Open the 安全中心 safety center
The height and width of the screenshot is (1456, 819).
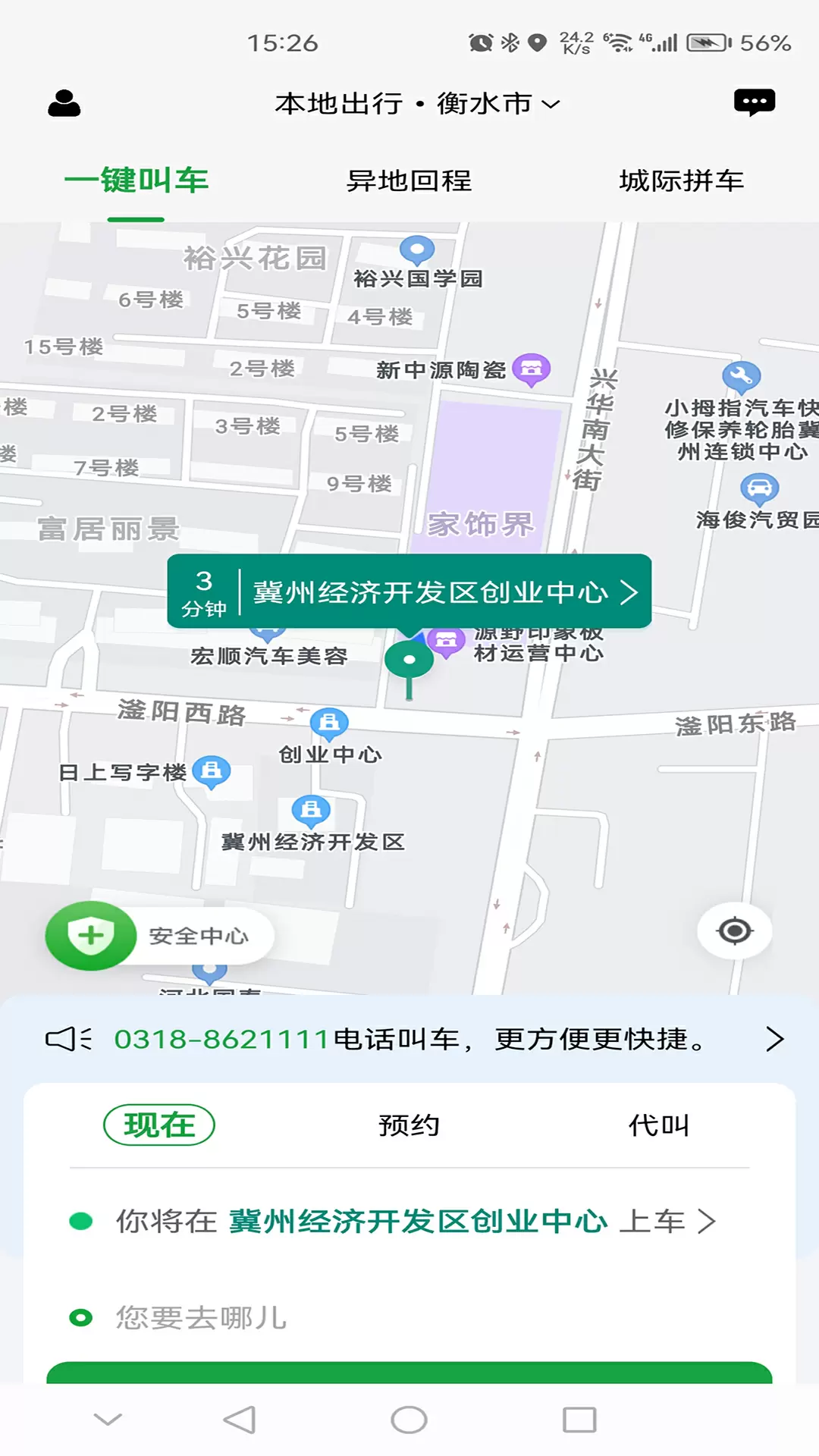coord(159,936)
